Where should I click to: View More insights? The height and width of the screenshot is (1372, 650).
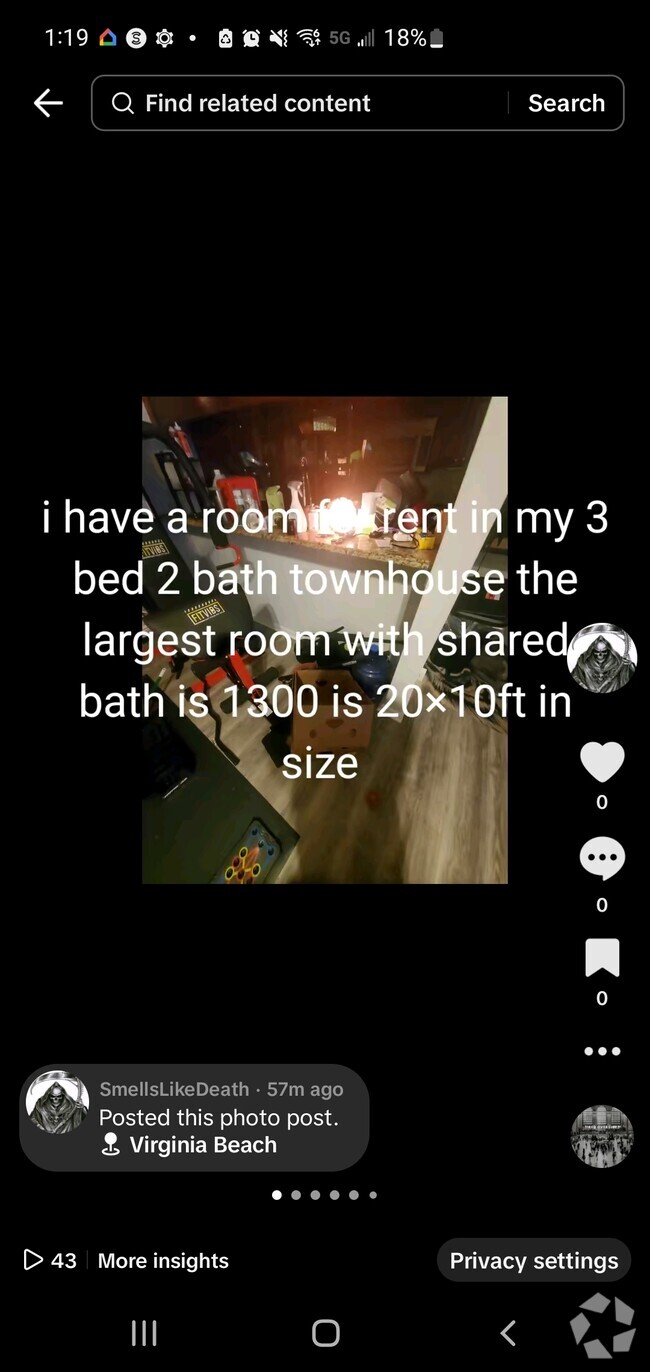[x=163, y=1260]
